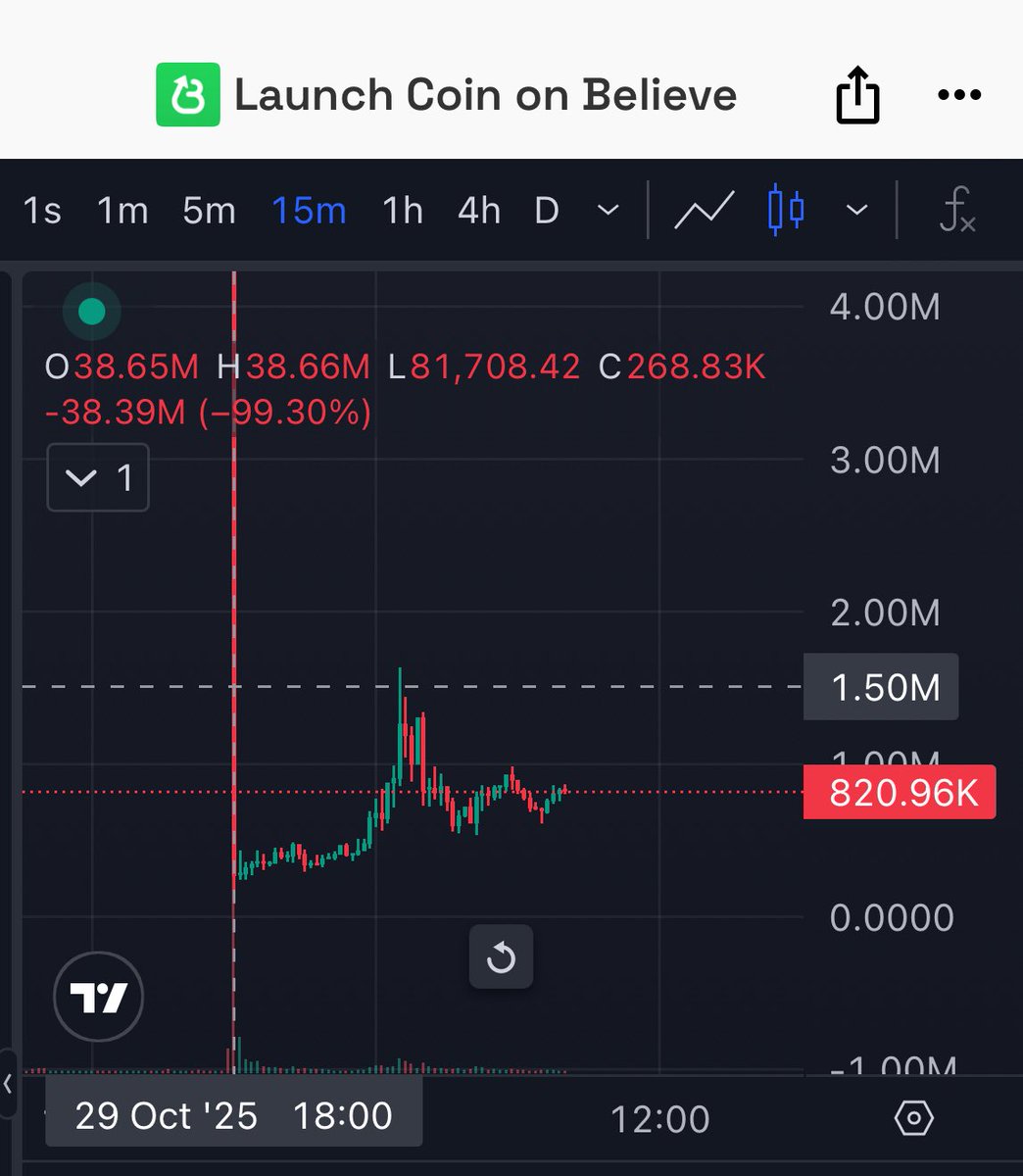Open chart style options dropdown
1023x1176 pixels.
856,210
